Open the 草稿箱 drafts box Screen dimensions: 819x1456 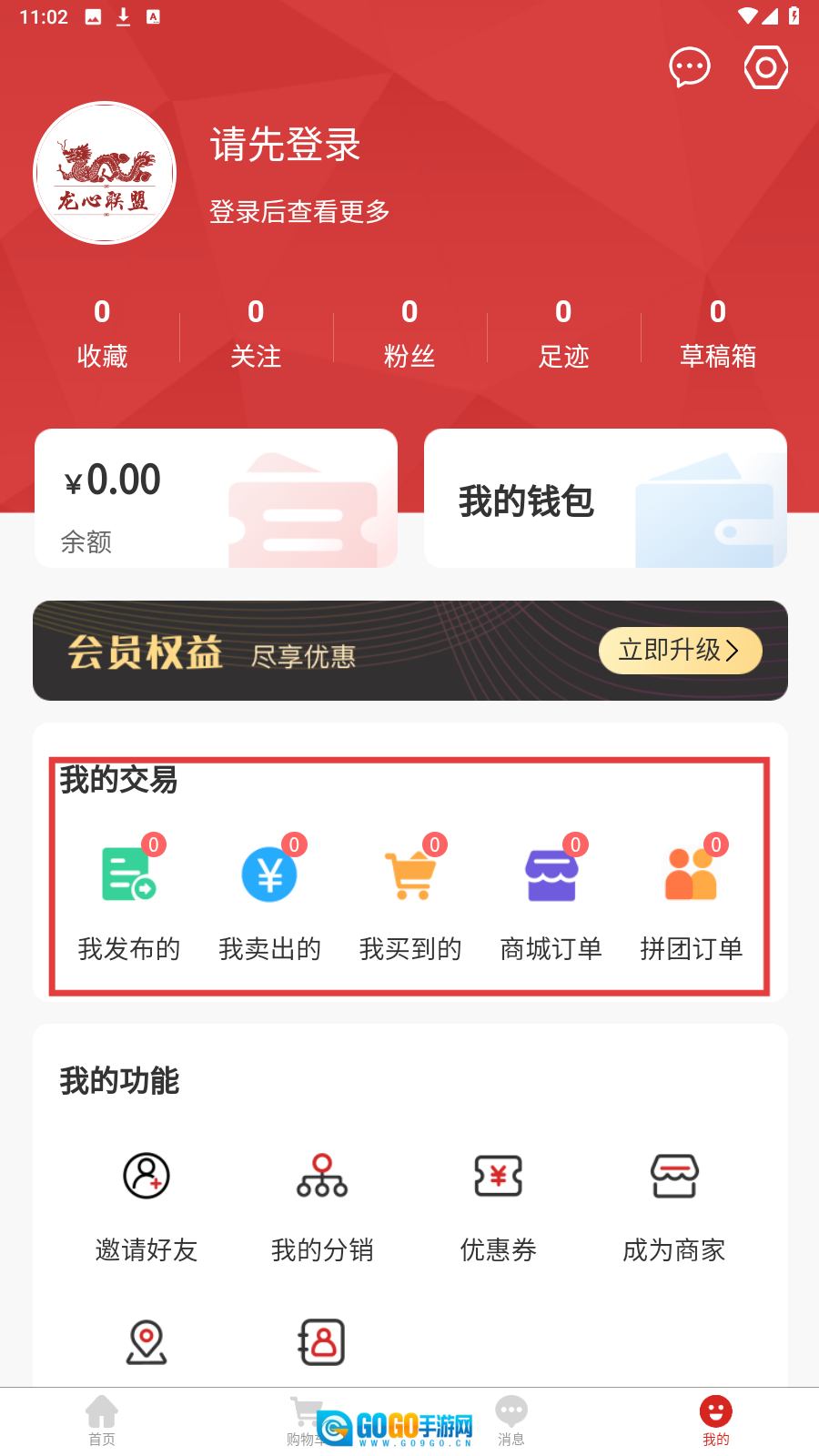click(x=717, y=334)
